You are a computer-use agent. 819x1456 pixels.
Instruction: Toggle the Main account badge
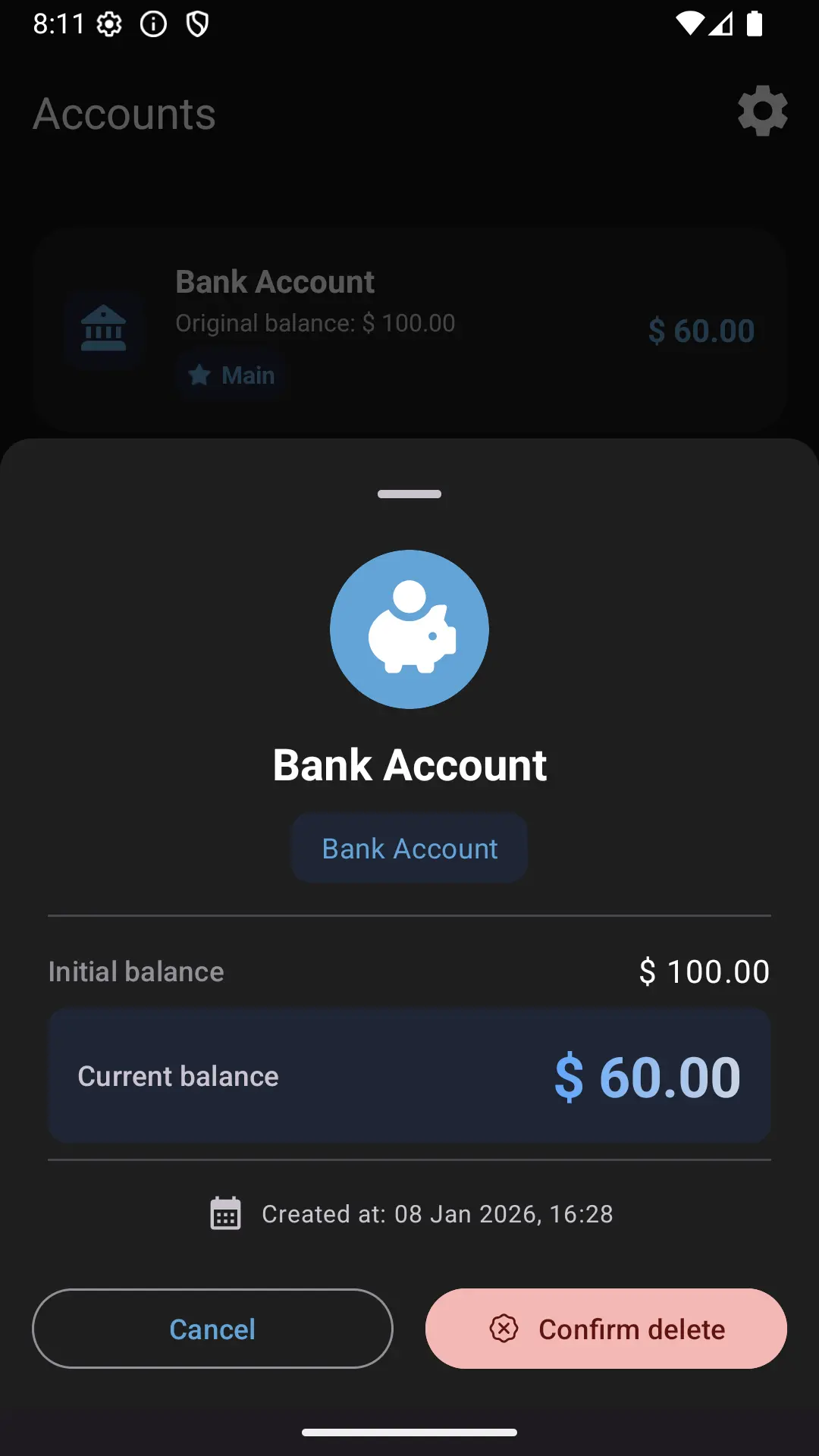coord(231,374)
